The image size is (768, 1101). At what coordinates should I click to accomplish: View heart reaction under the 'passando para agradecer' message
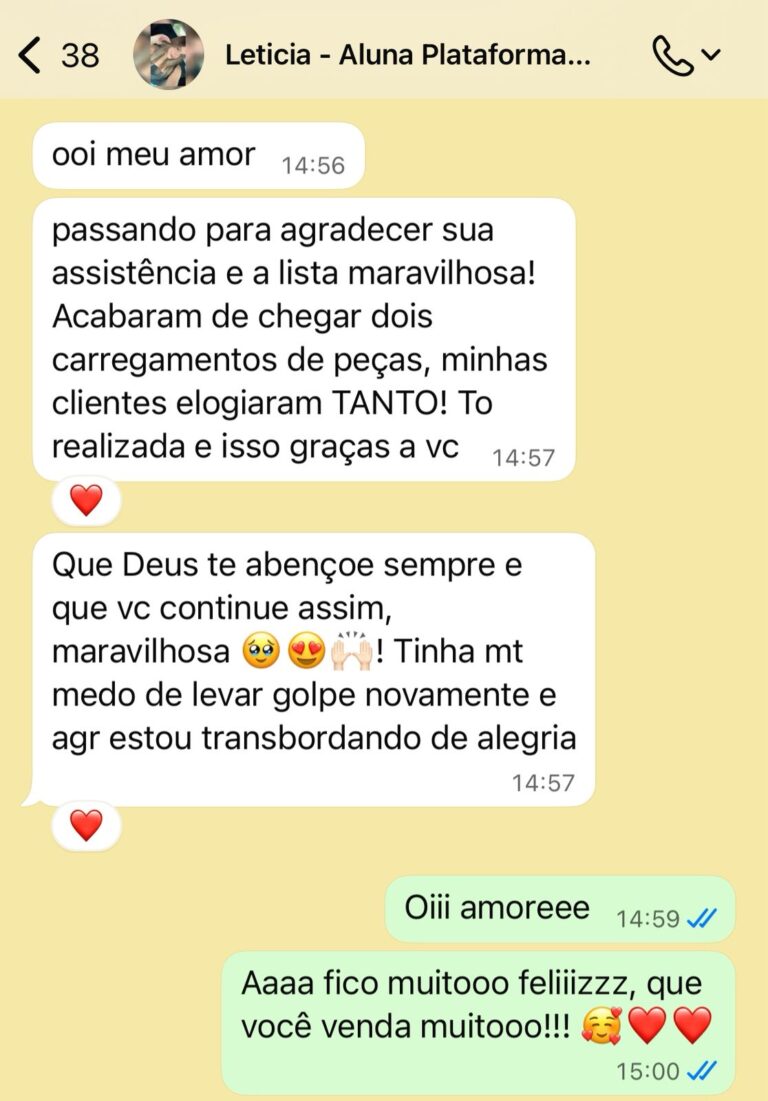click(x=87, y=500)
